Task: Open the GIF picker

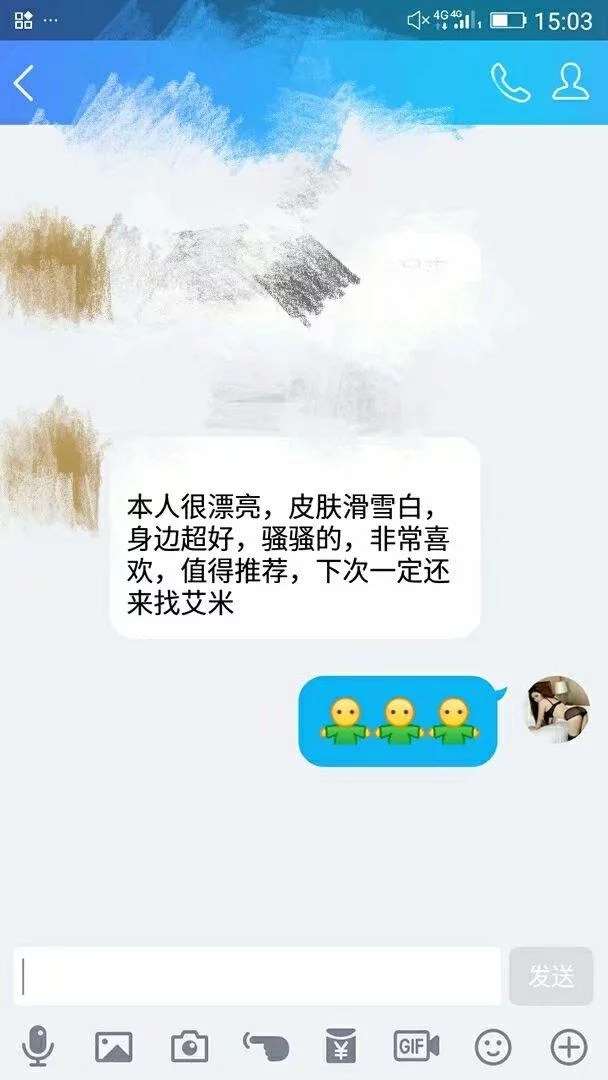Action: pyautogui.click(x=417, y=1047)
